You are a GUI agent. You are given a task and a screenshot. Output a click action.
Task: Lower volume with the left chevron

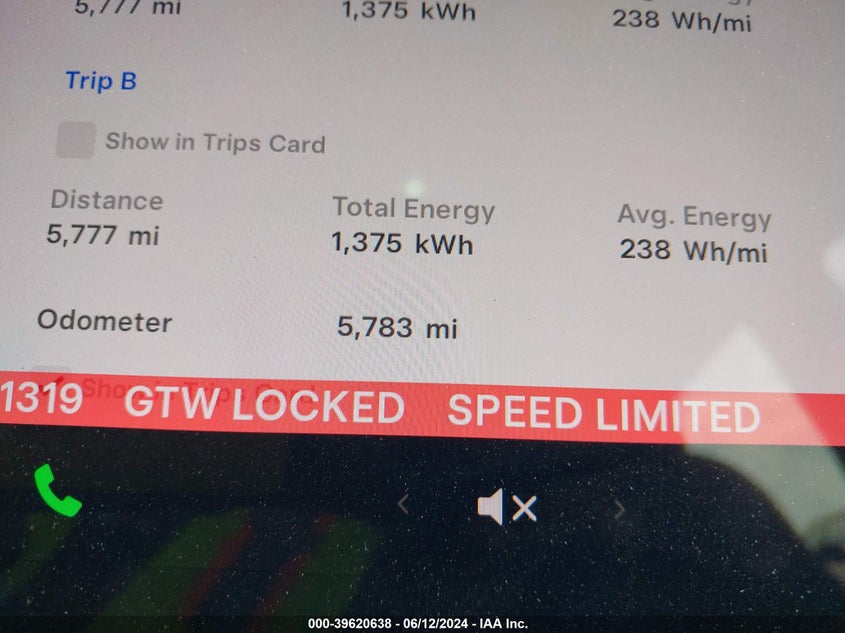click(403, 506)
